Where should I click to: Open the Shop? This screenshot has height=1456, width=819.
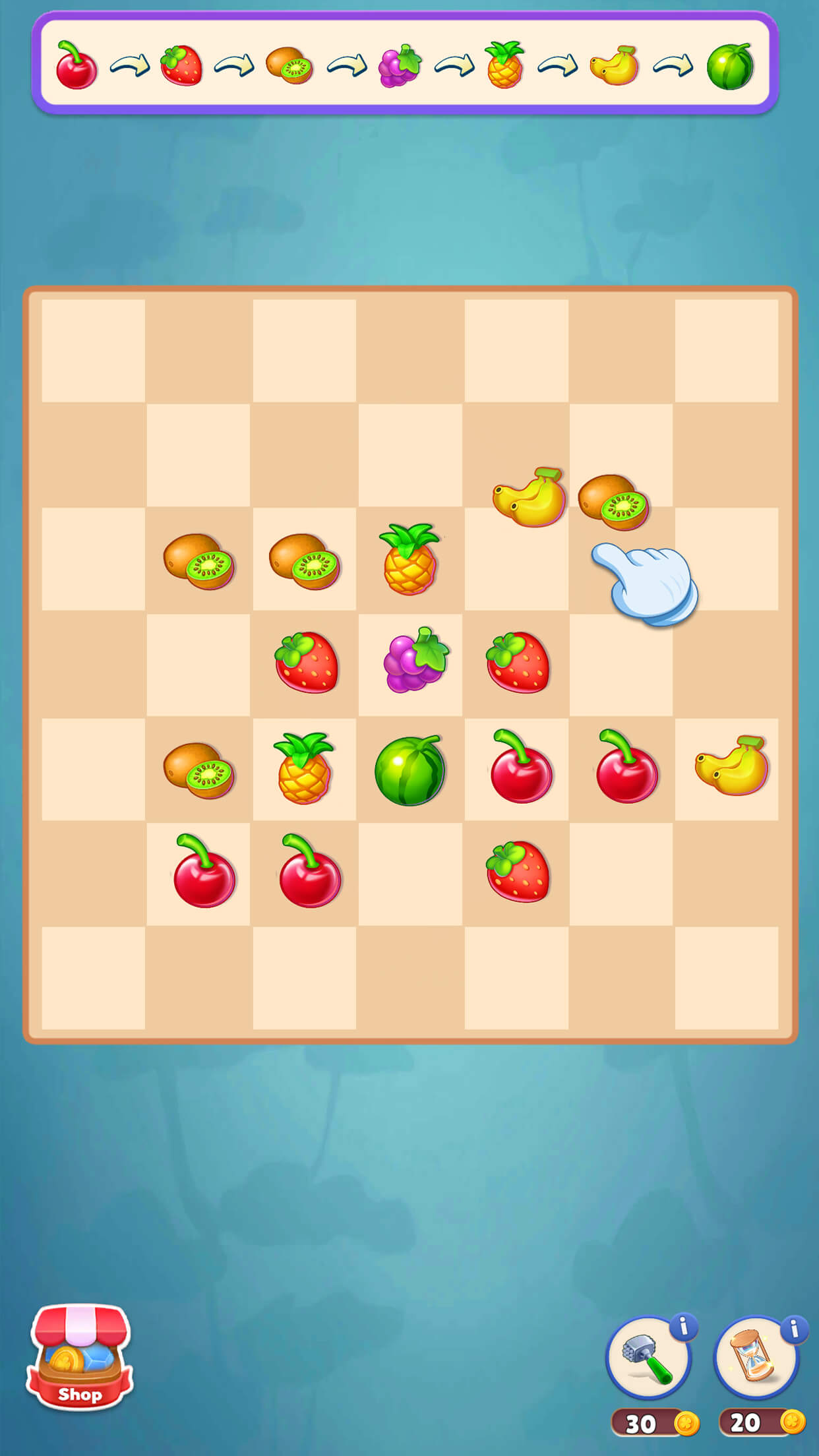80,1358
